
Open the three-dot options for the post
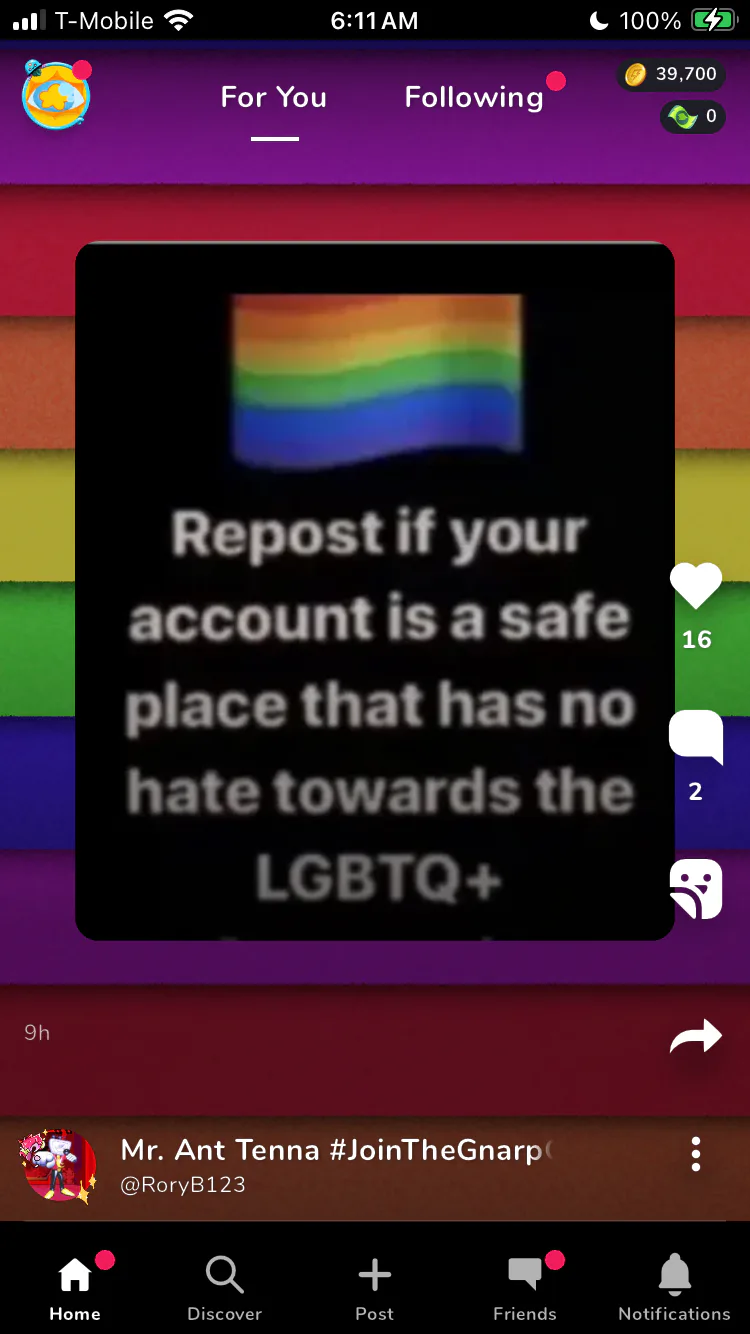696,1154
